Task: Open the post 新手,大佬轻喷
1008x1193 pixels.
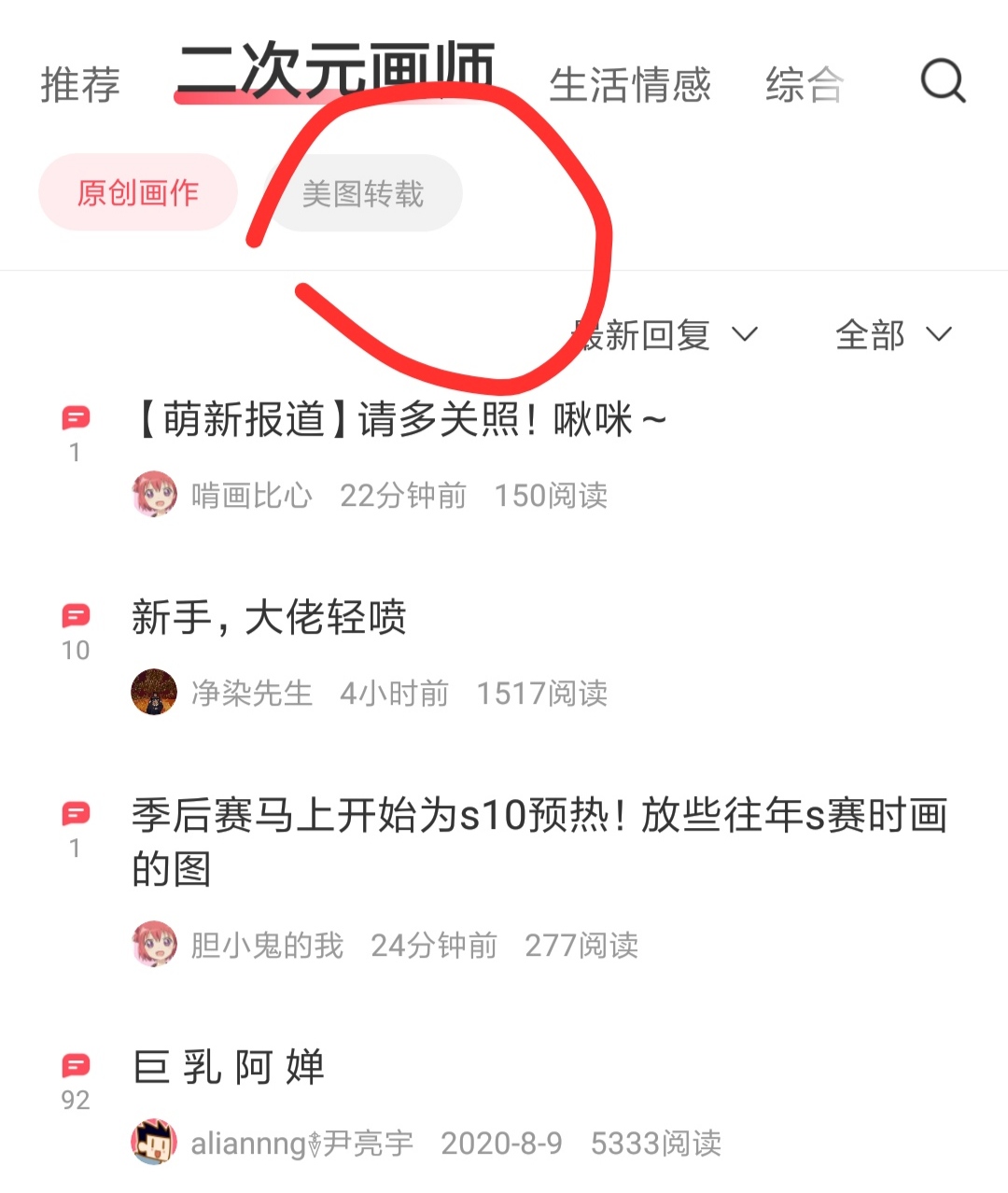Action: [270, 618]
